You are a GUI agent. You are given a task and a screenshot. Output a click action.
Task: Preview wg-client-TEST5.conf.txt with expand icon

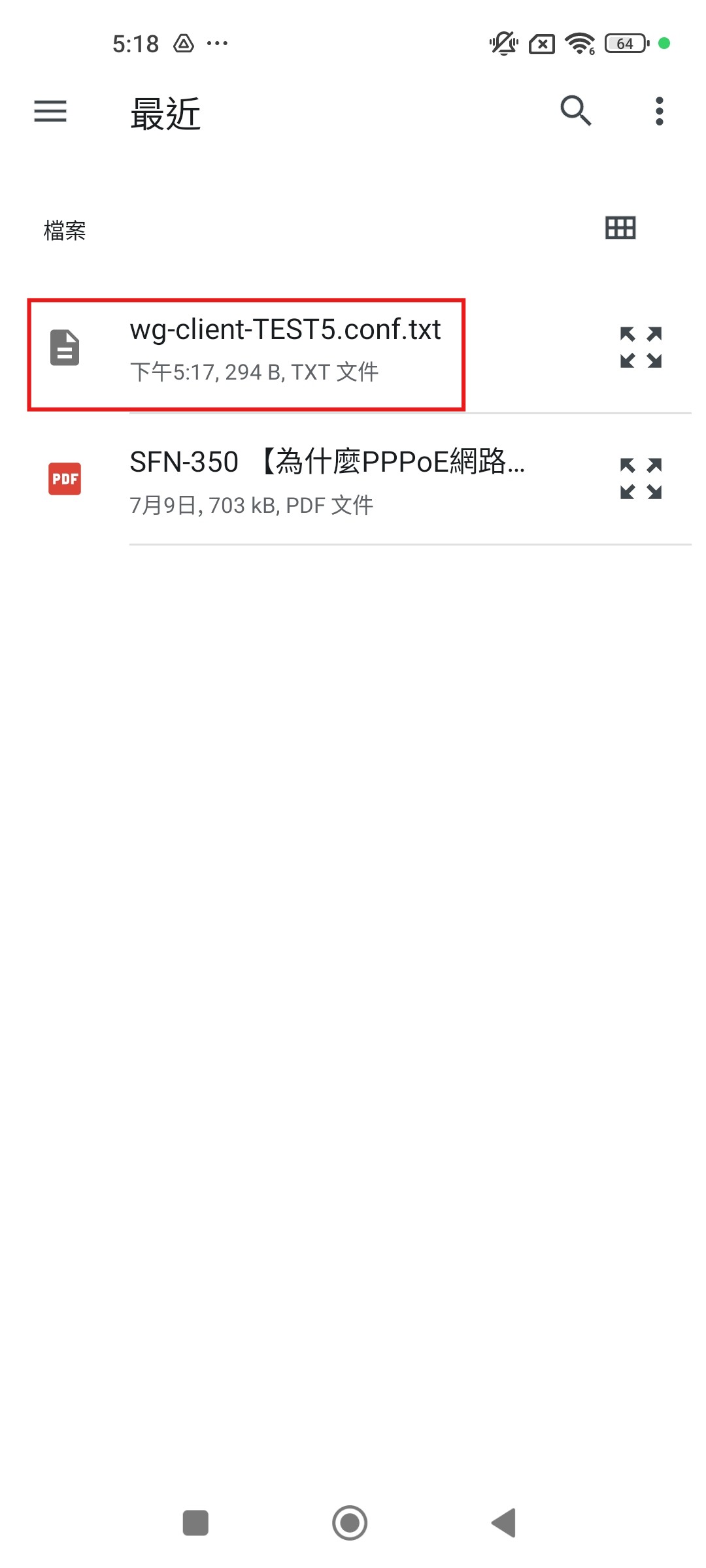pos(641,348)
